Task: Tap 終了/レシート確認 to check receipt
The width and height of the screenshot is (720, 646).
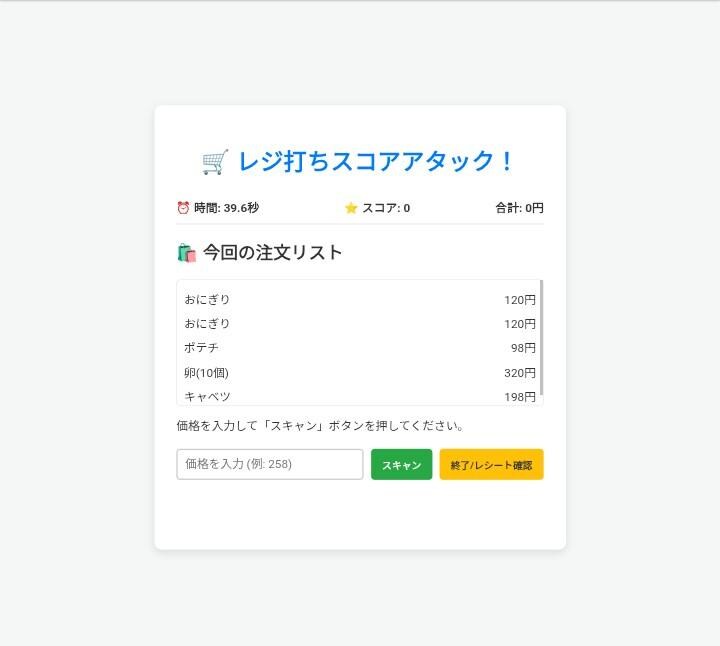Action: (491, 465)
